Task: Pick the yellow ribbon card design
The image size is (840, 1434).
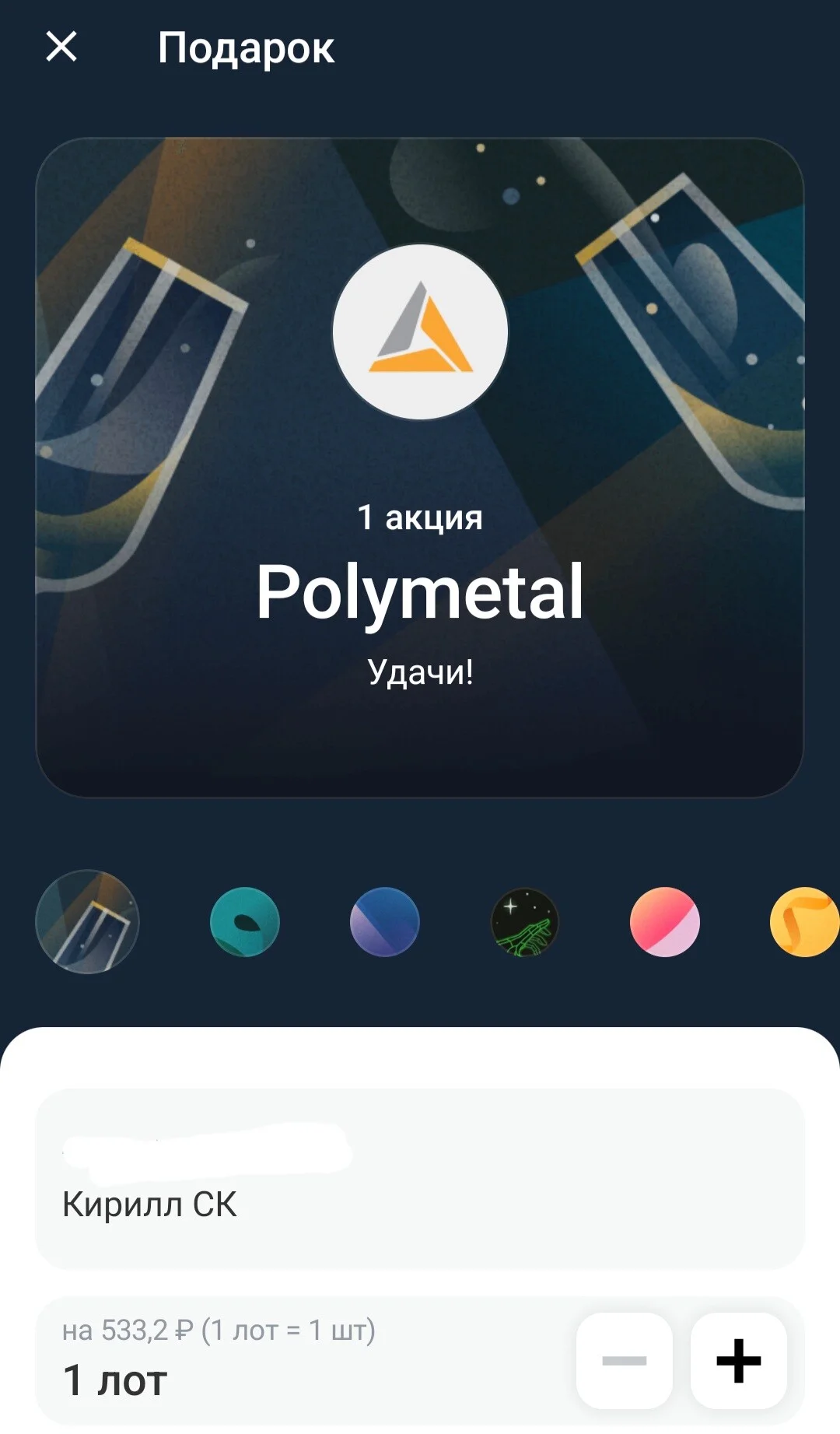Action: pyautogui.click(x=805, y=922)
